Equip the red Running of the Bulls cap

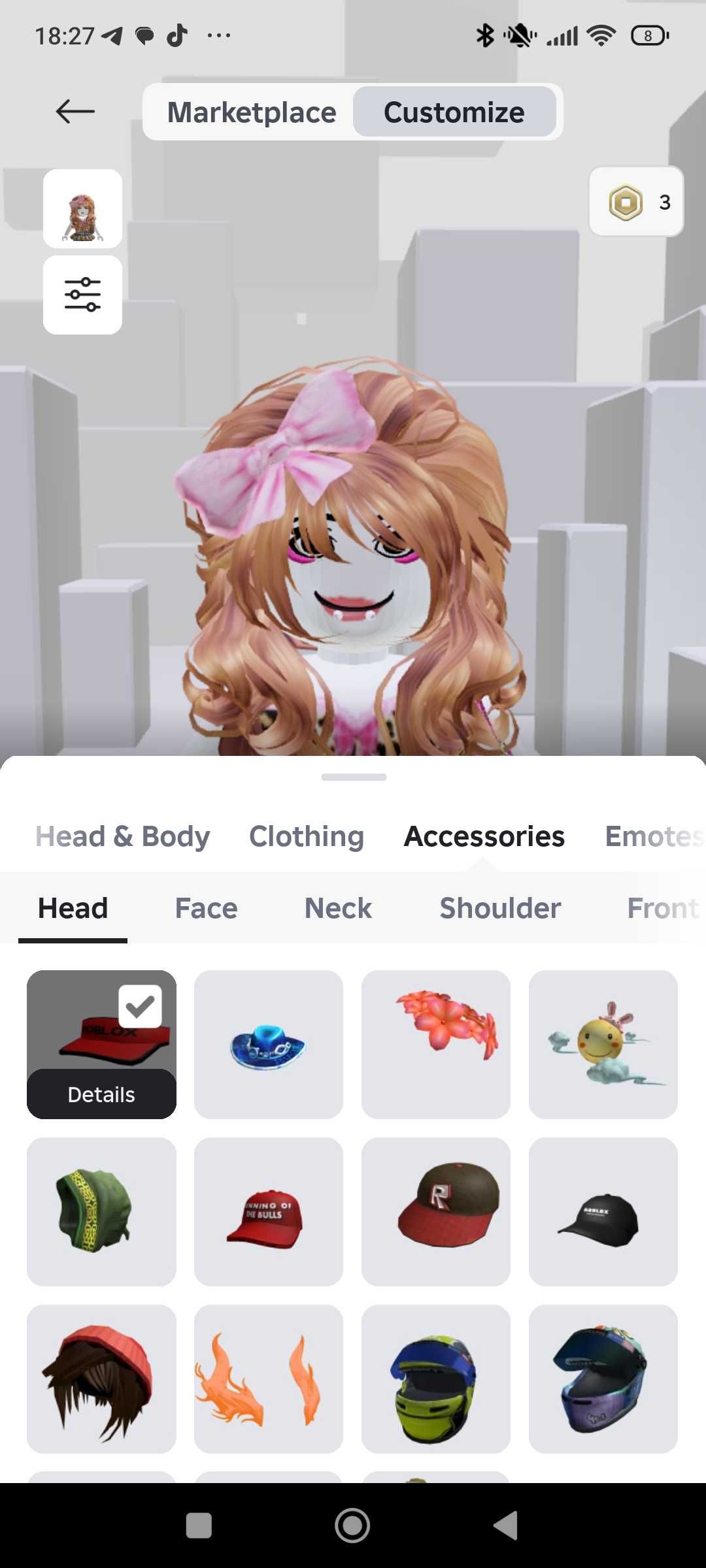tap(268, 1211)
